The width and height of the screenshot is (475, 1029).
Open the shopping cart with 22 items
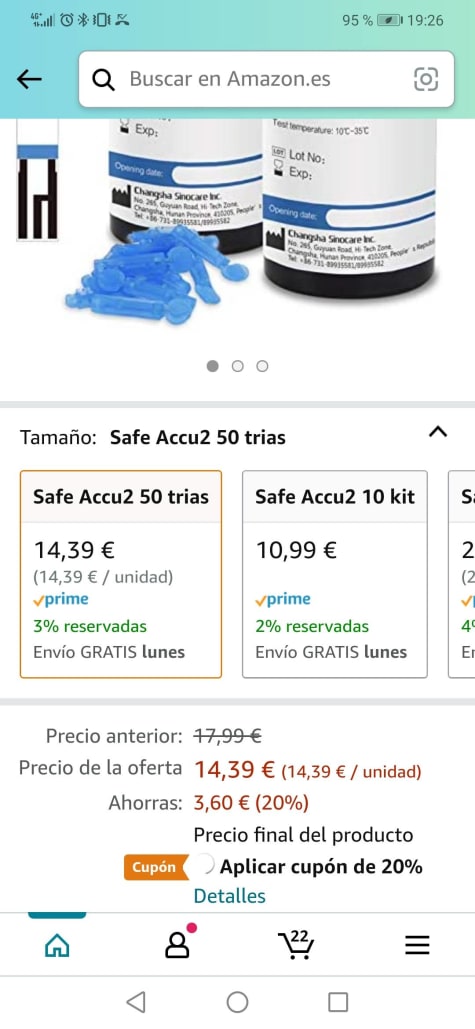[x=297, y=944]
